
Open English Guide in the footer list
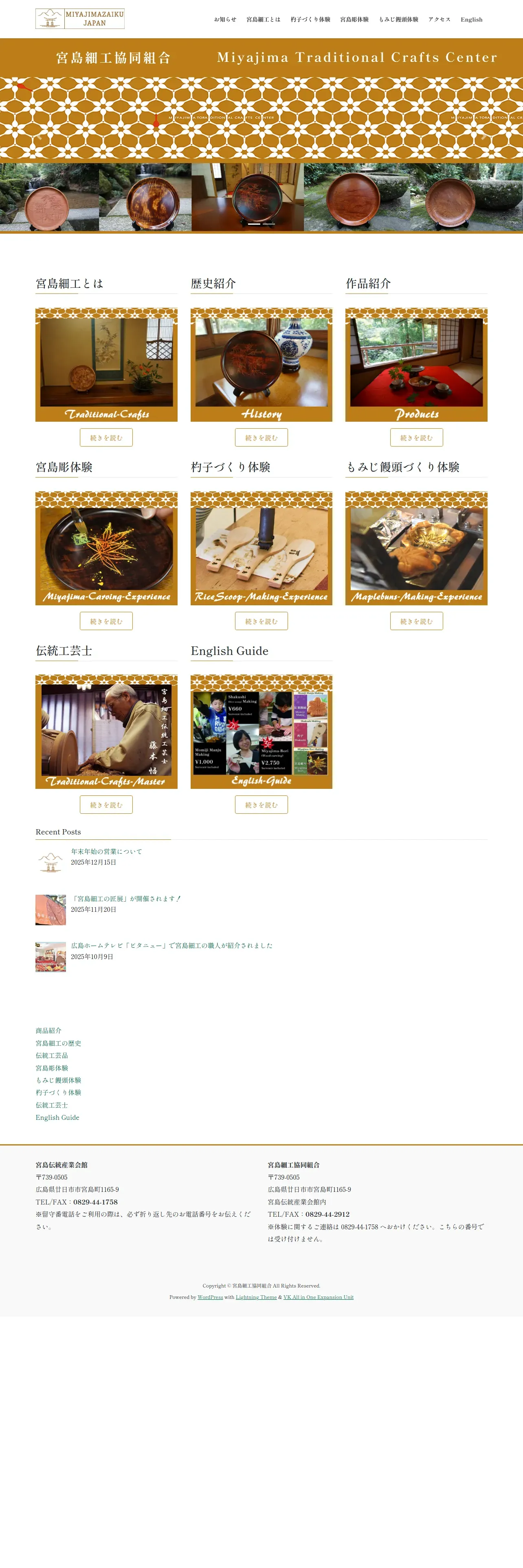click(x=57, y=1117)
